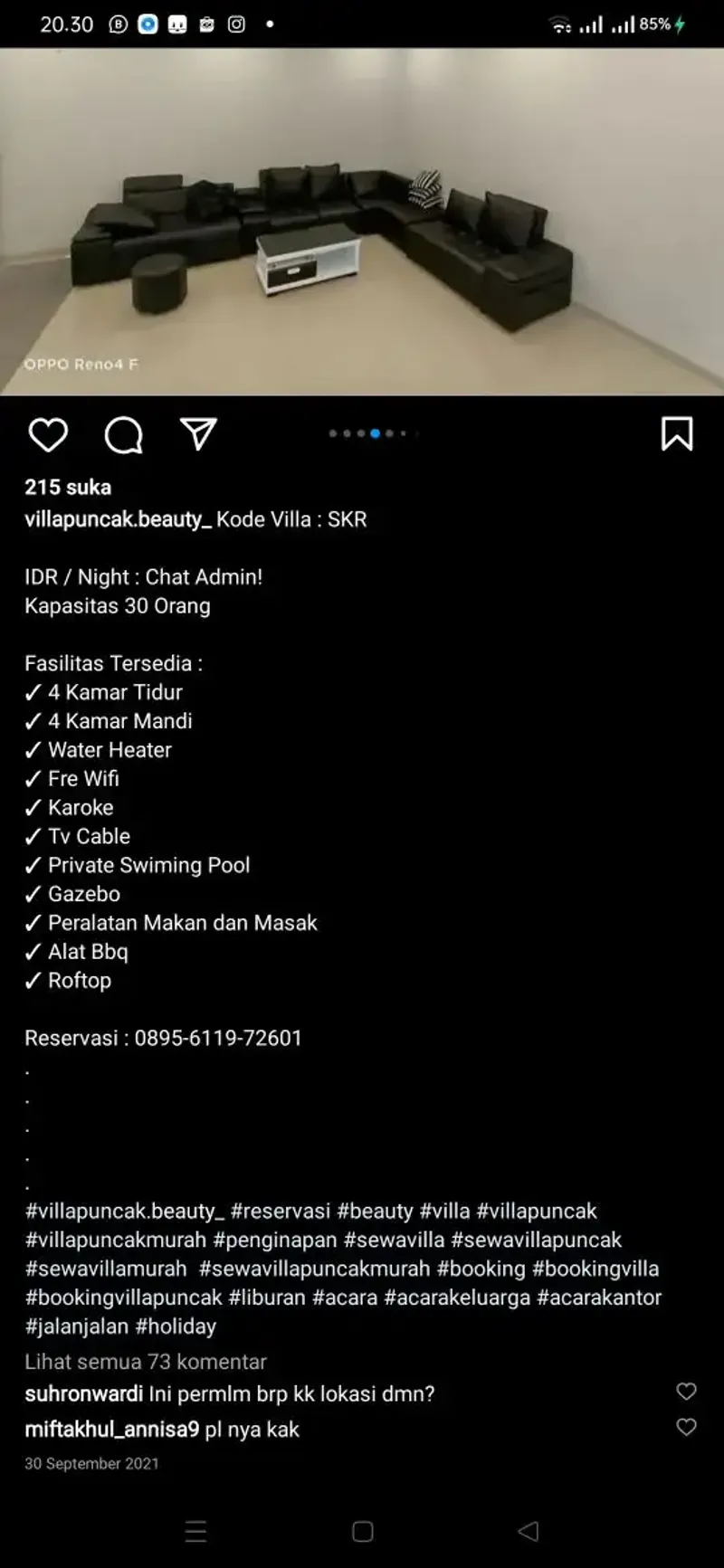View who liked via 215 suka
The width and height of the screenshot is (724, 1568).
pos(67,488)
